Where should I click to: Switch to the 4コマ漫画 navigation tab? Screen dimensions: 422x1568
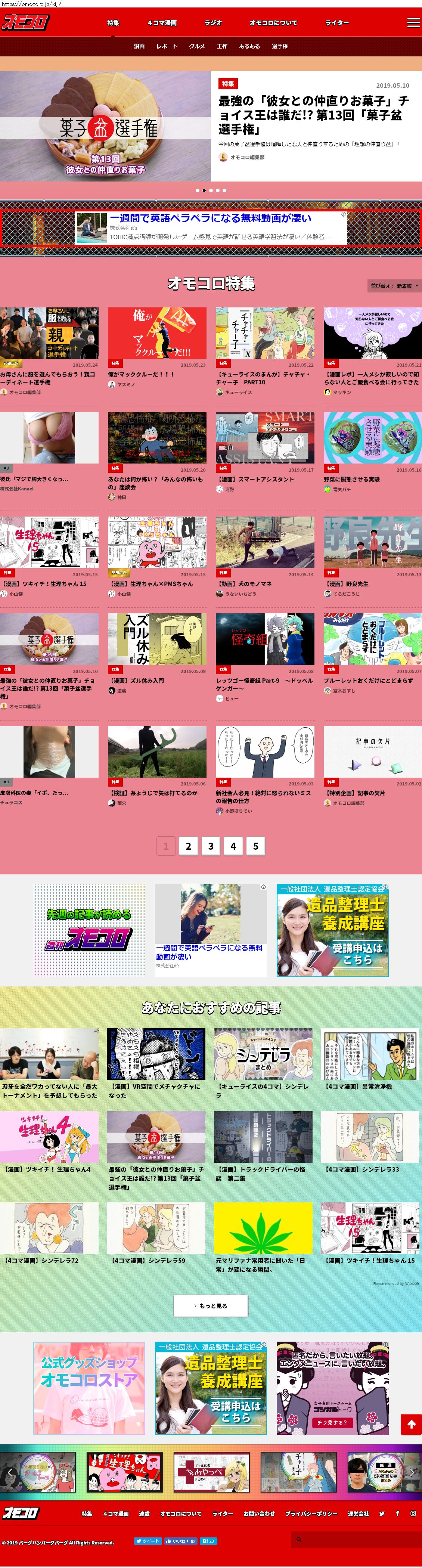tap(162, 22)
